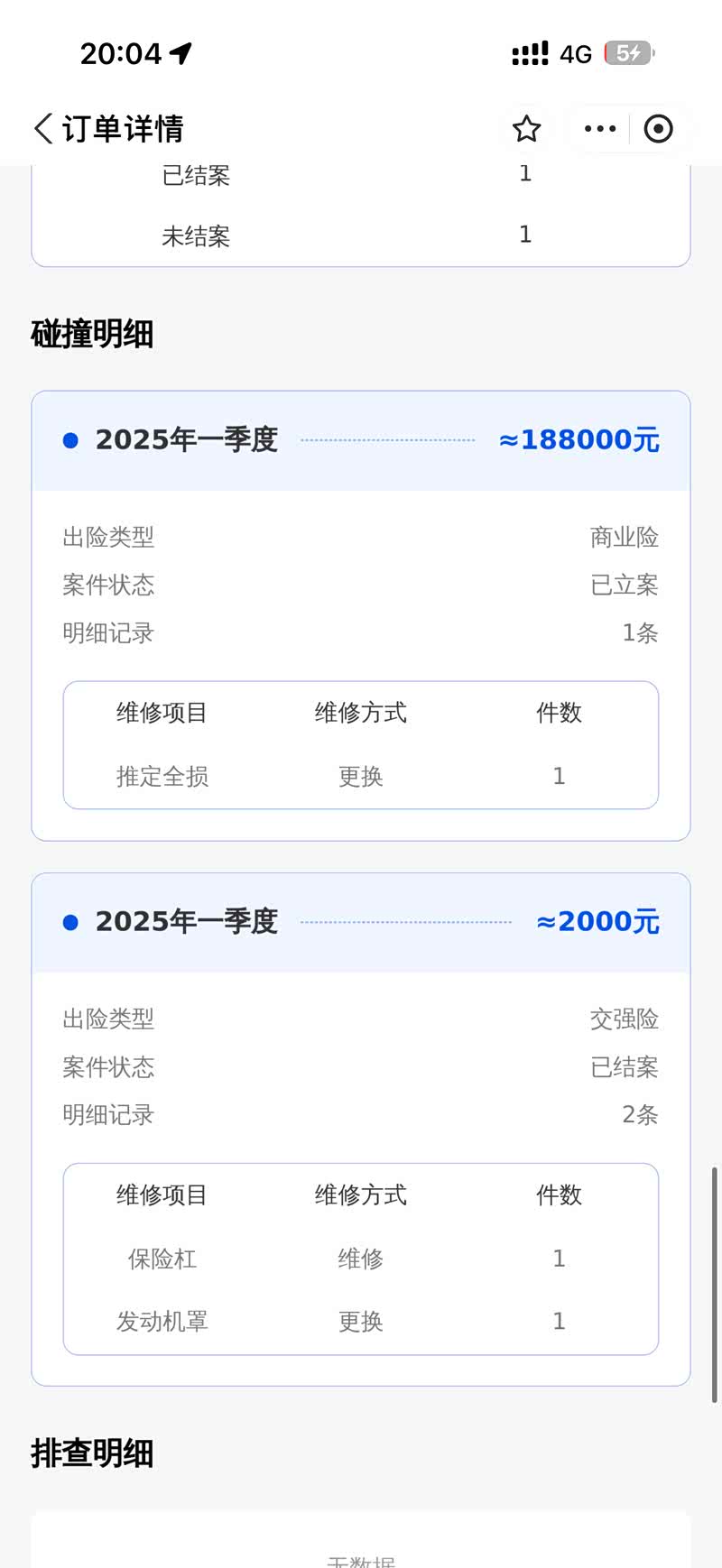
Task: Favorite this page with the star icon
Action: (526, 129)
